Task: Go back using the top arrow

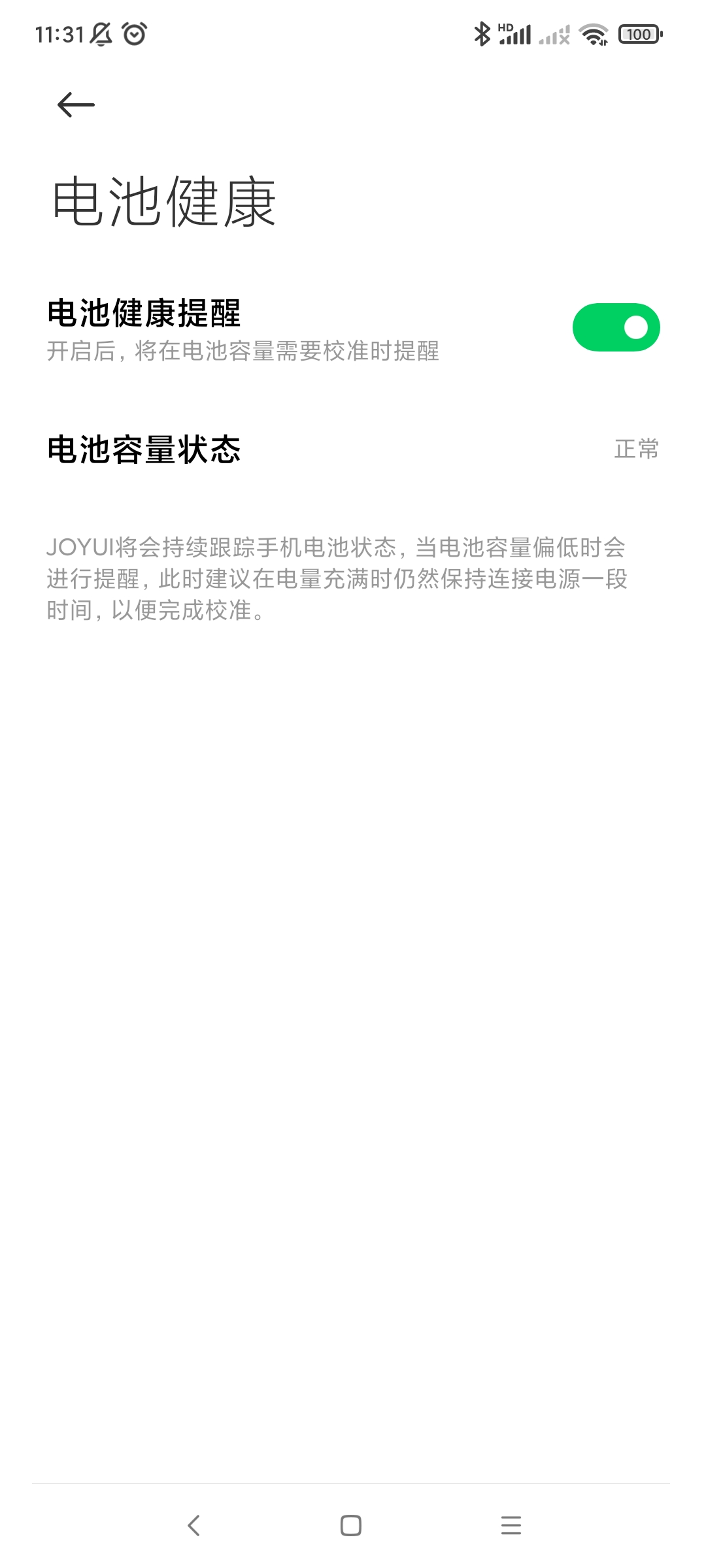Action: pos(76,105)
